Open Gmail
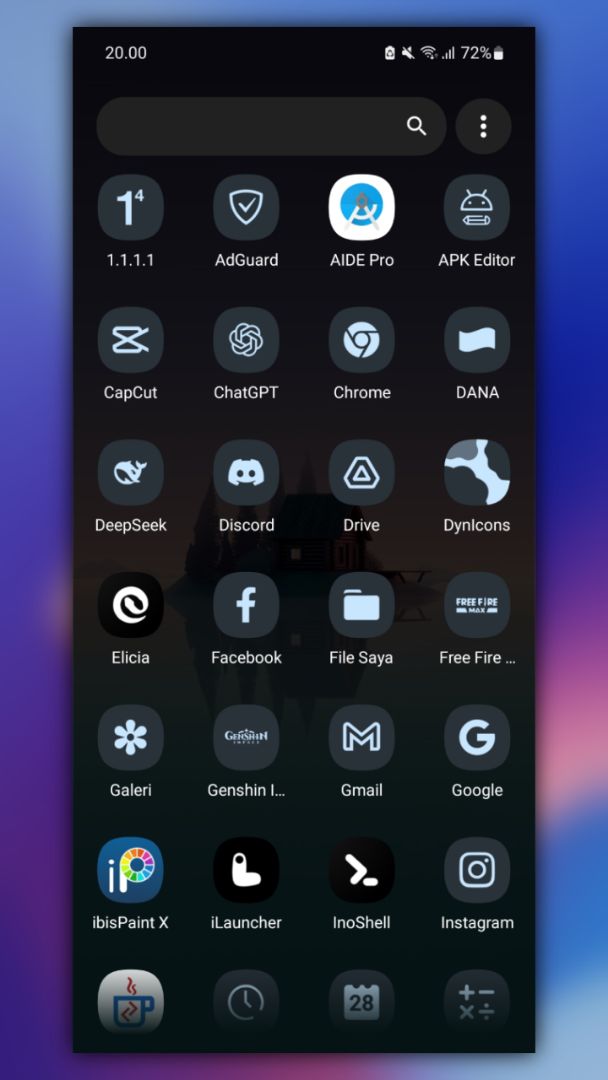Image resolution: width=608 pixels, height=1080 pixels. point(362,738)
